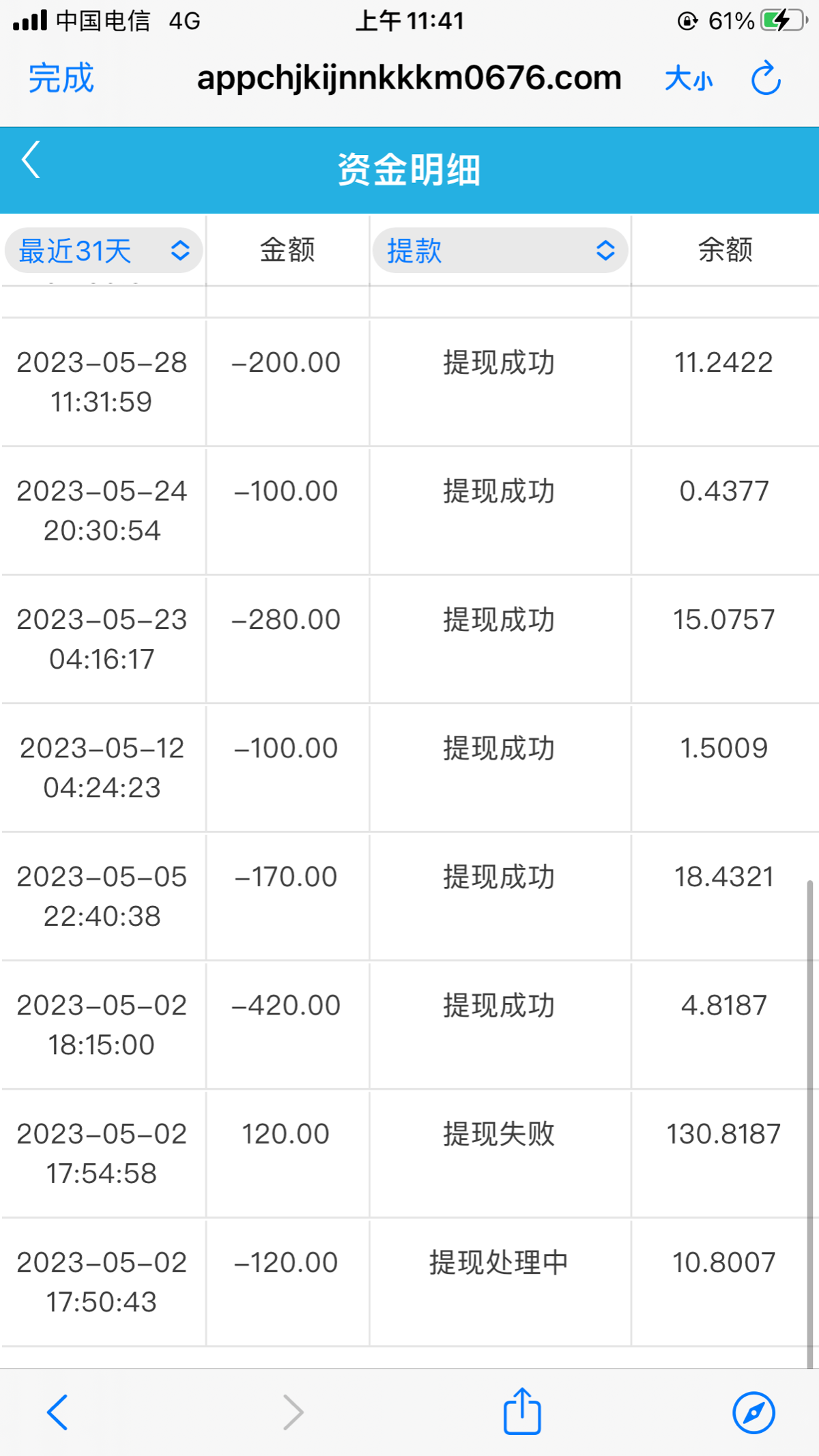Tap the 金额 column header
819x1456 pixels.
click(287, 251)
